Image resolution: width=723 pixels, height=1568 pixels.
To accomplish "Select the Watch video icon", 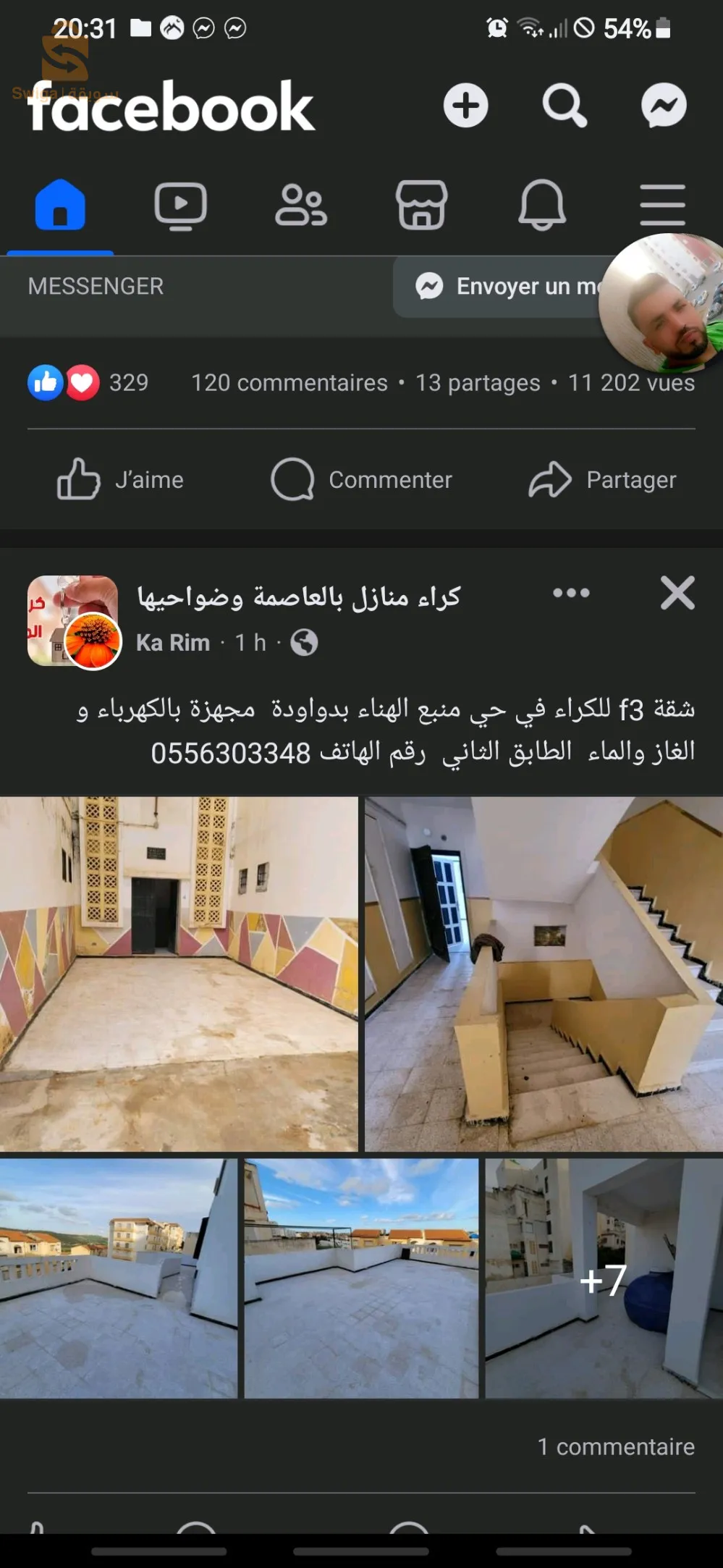I will 182,205.
